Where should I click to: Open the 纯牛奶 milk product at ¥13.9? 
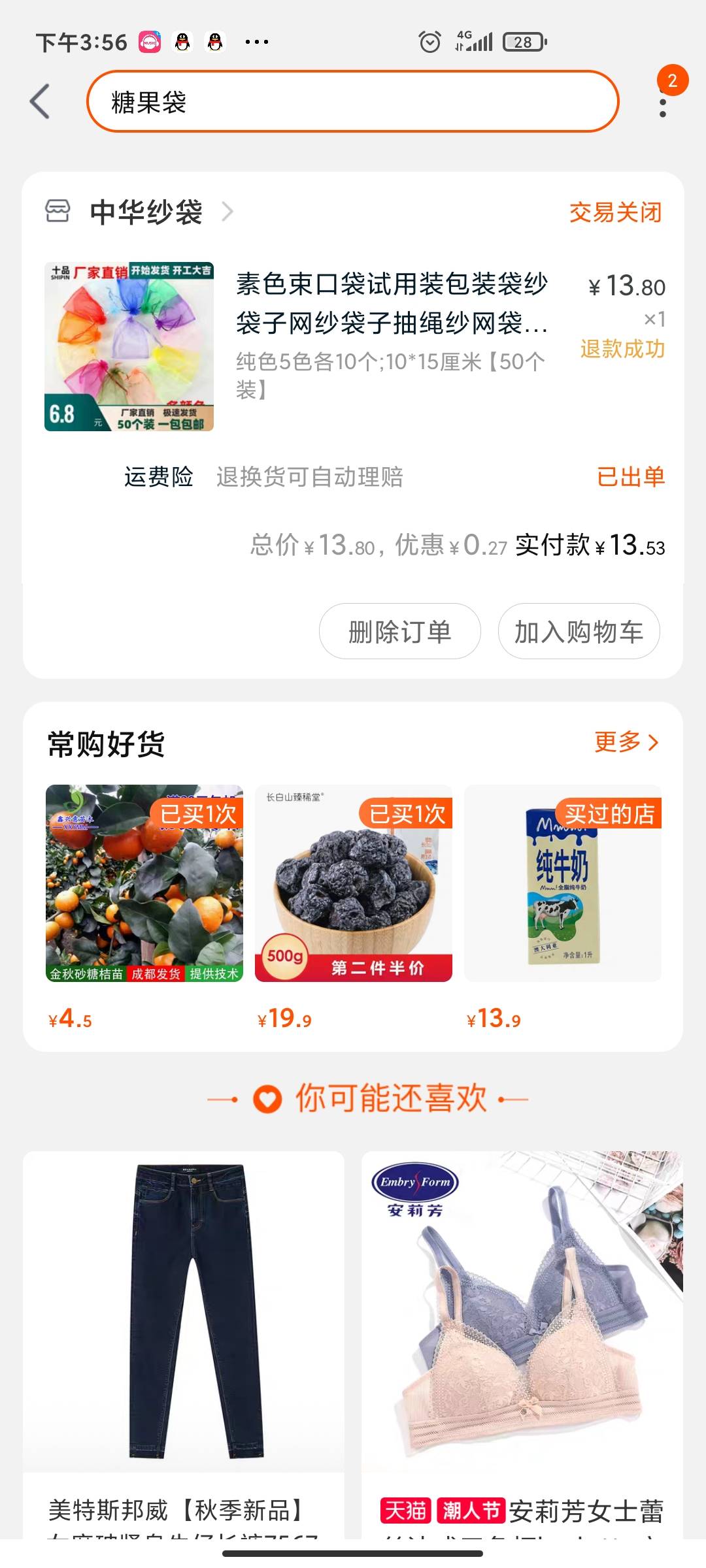(x=562, y=883)
